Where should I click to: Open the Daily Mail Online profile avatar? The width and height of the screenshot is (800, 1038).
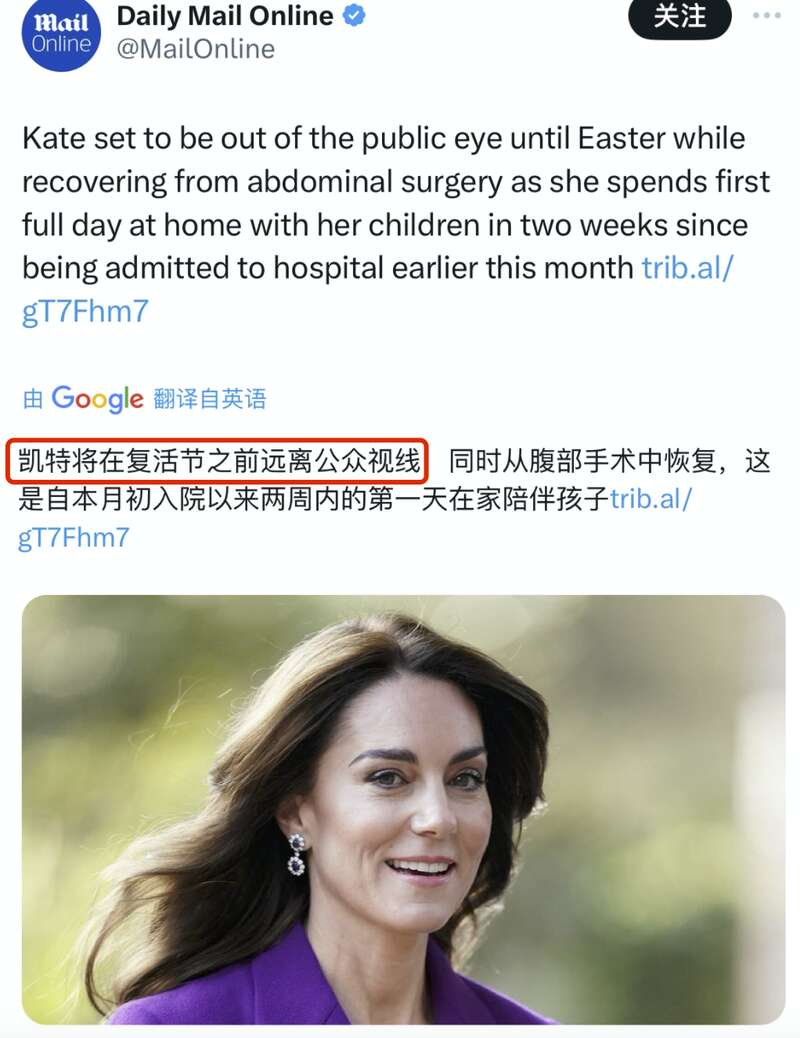(60, 33)
